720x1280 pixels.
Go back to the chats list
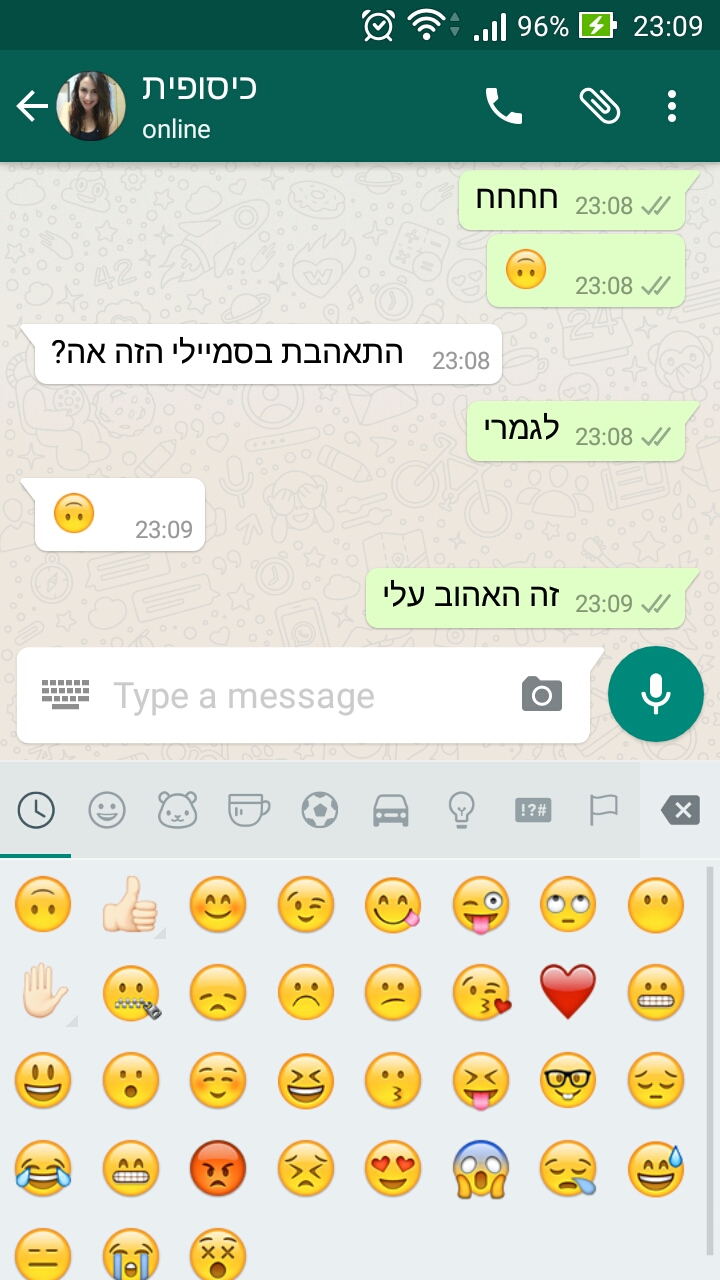click(x=32, y=106)
